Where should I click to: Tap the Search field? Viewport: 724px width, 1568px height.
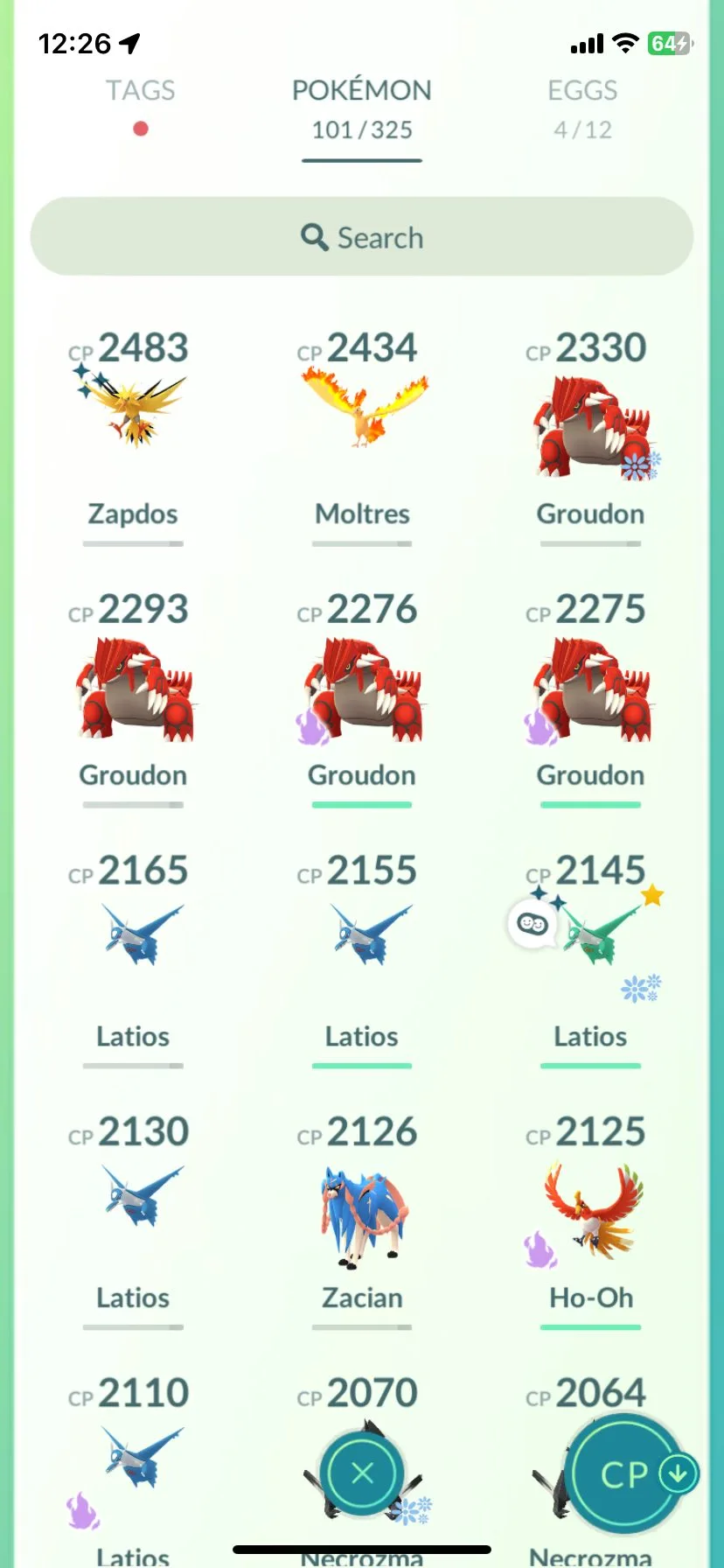click(362, 237)
